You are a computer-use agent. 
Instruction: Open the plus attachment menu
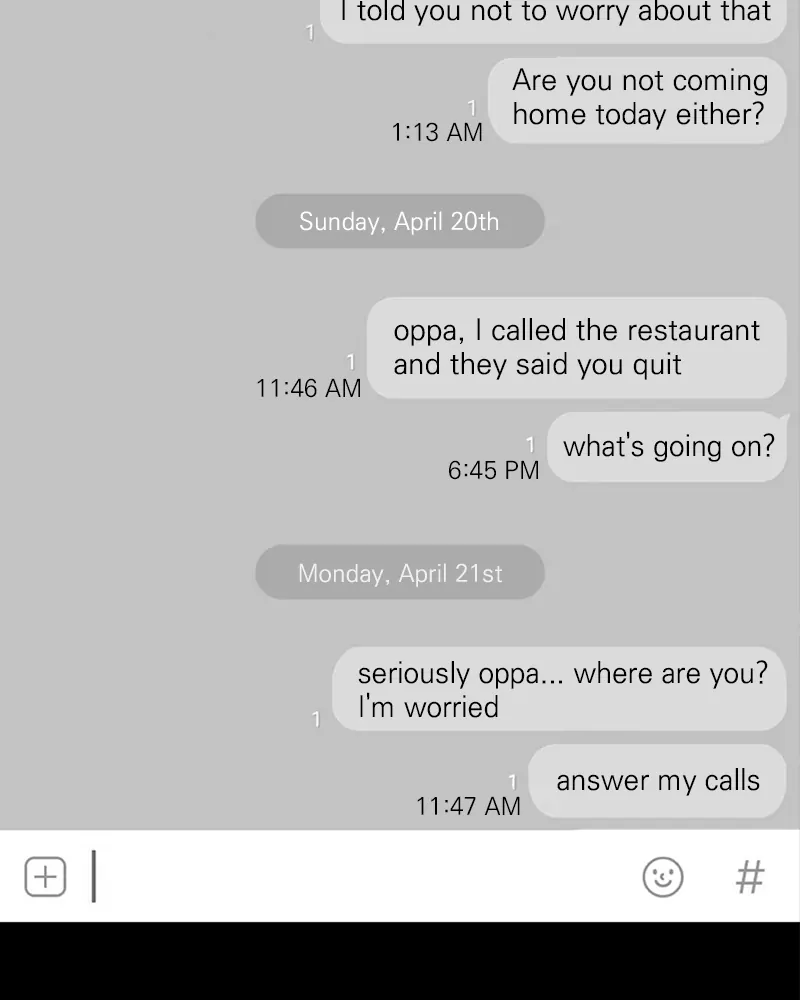coord(45,877)
